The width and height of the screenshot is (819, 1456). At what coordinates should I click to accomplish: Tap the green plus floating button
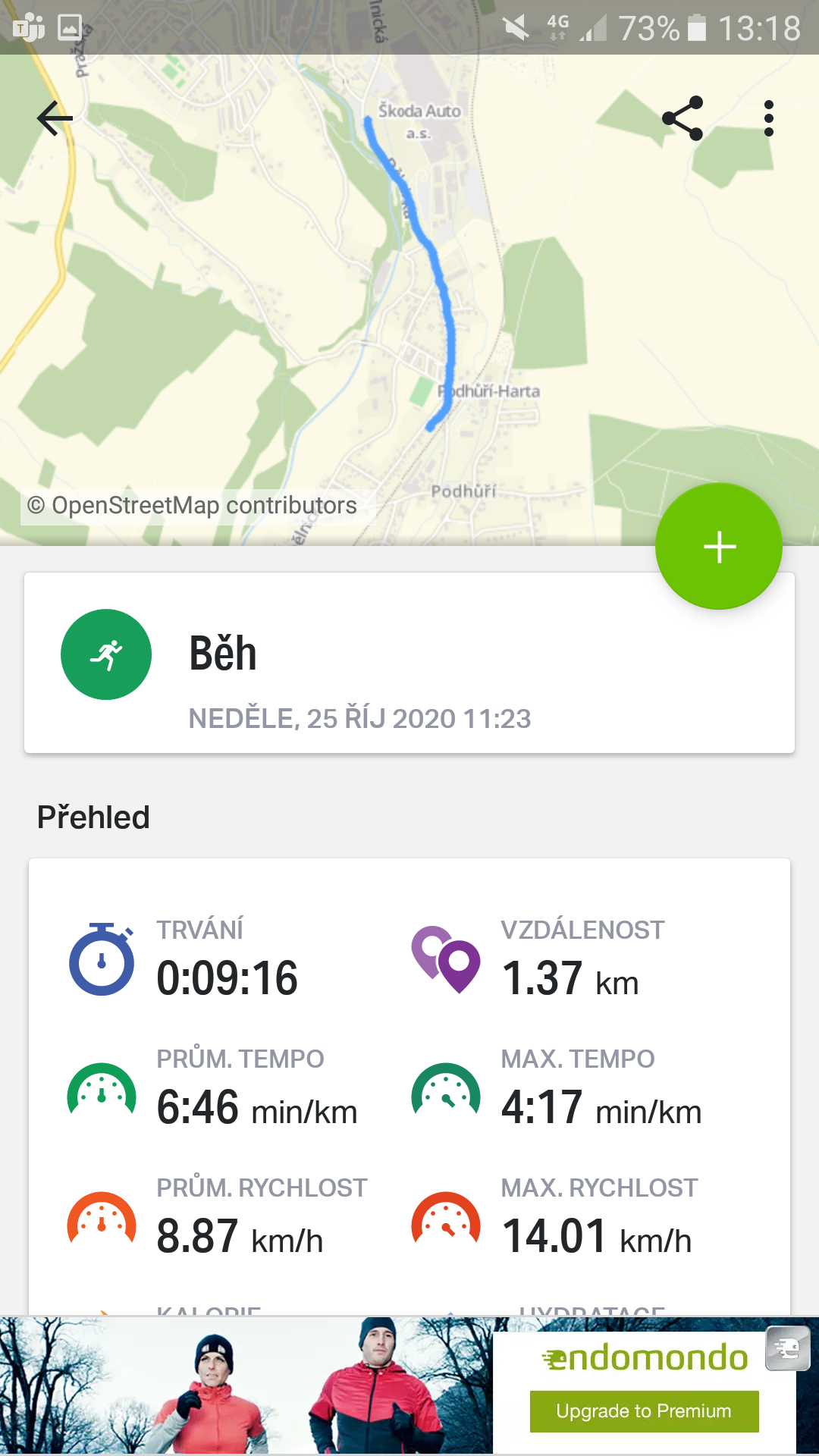point(718,546)
